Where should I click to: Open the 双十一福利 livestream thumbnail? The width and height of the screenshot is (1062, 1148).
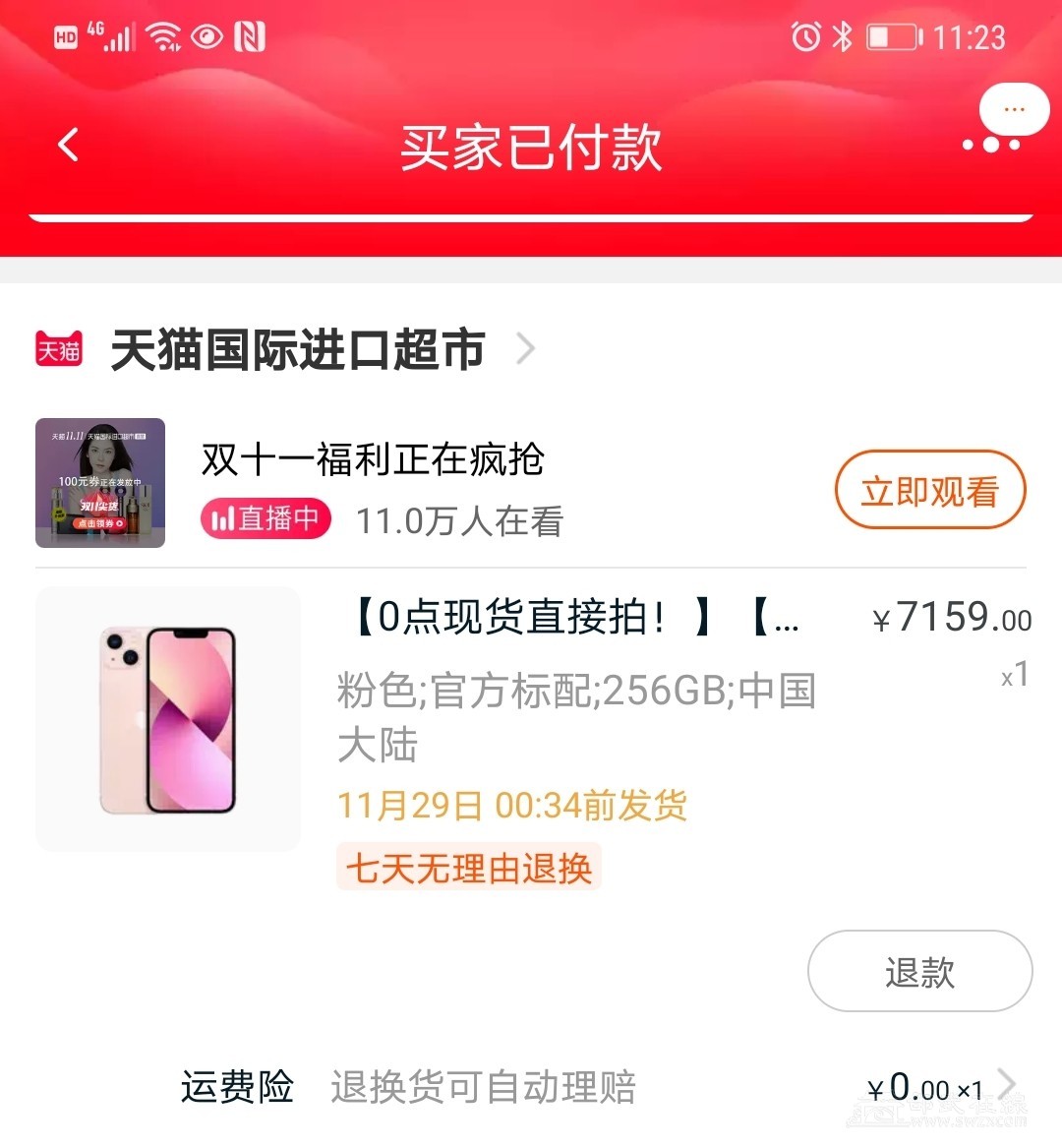[100, 483]
